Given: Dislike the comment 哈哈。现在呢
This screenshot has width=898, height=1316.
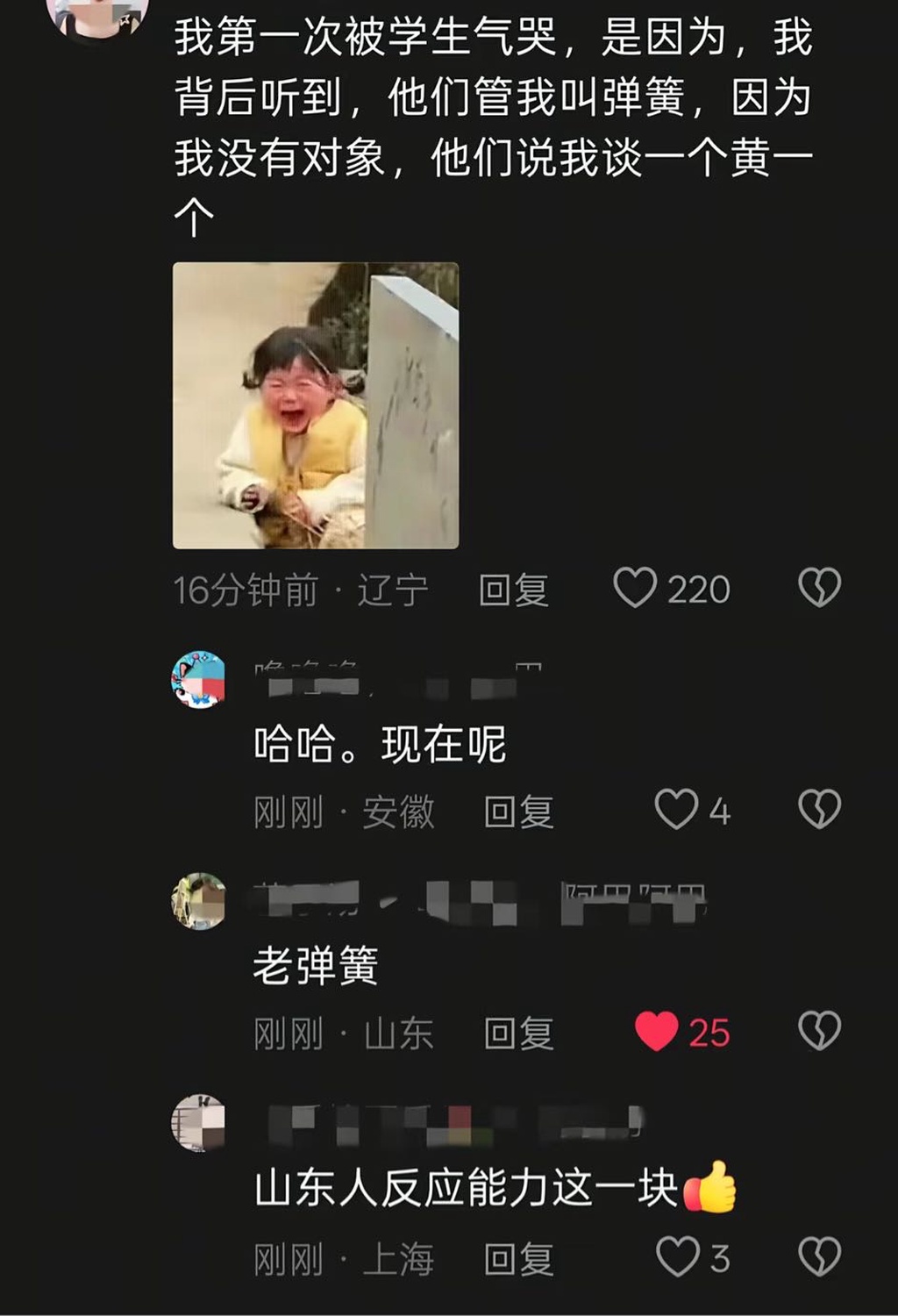Looking at the screenshot, I should pos(819,809).
